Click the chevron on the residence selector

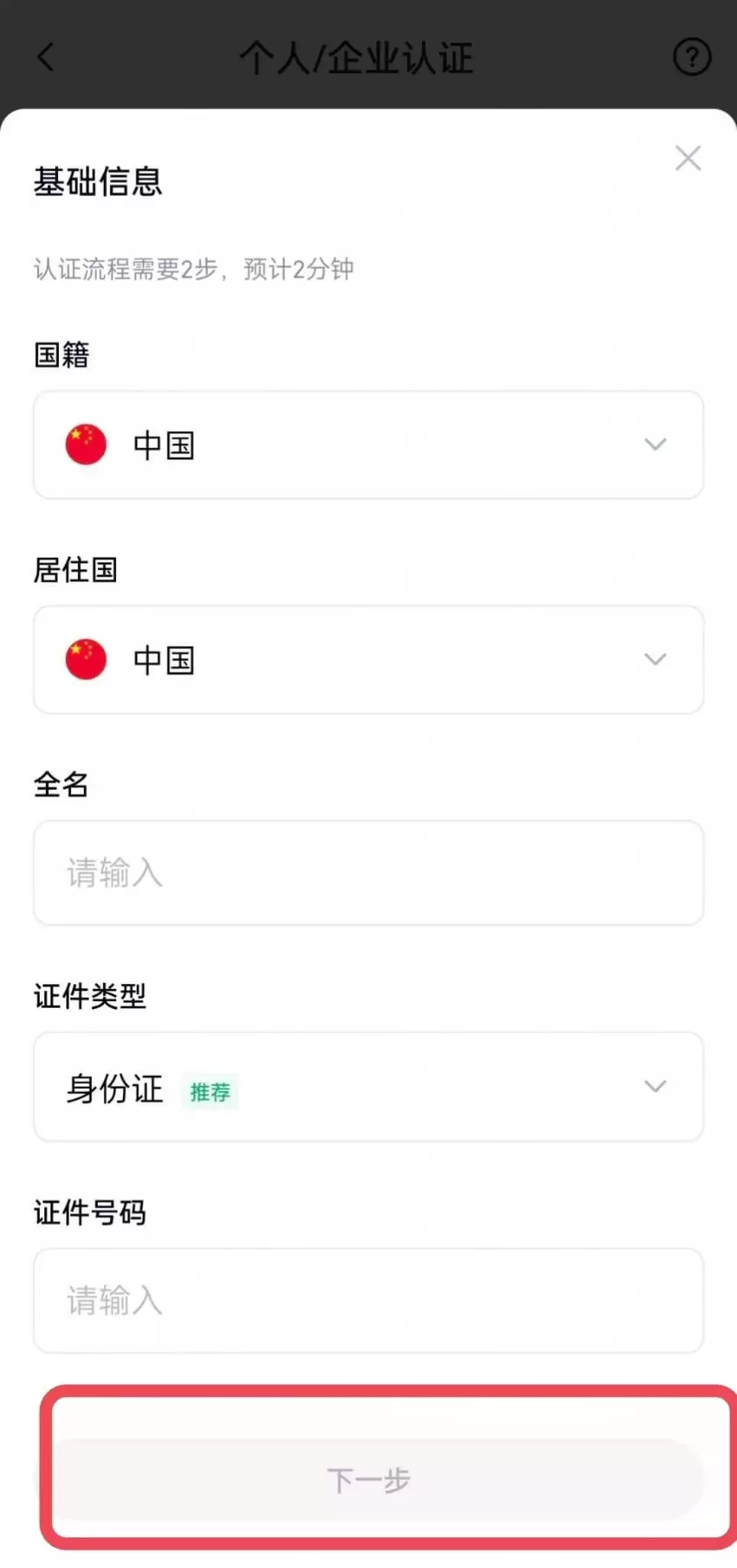pos(654,659)
